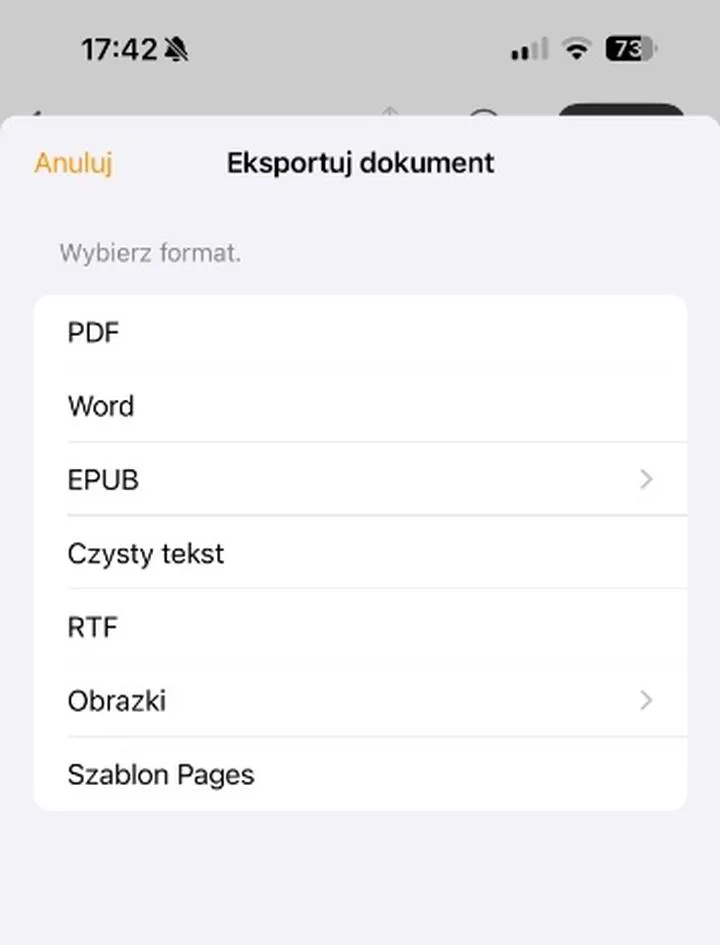Select Szablon Pages at the list bottom
This screenshot has height=945, width=720.
[x=161, y=774]
